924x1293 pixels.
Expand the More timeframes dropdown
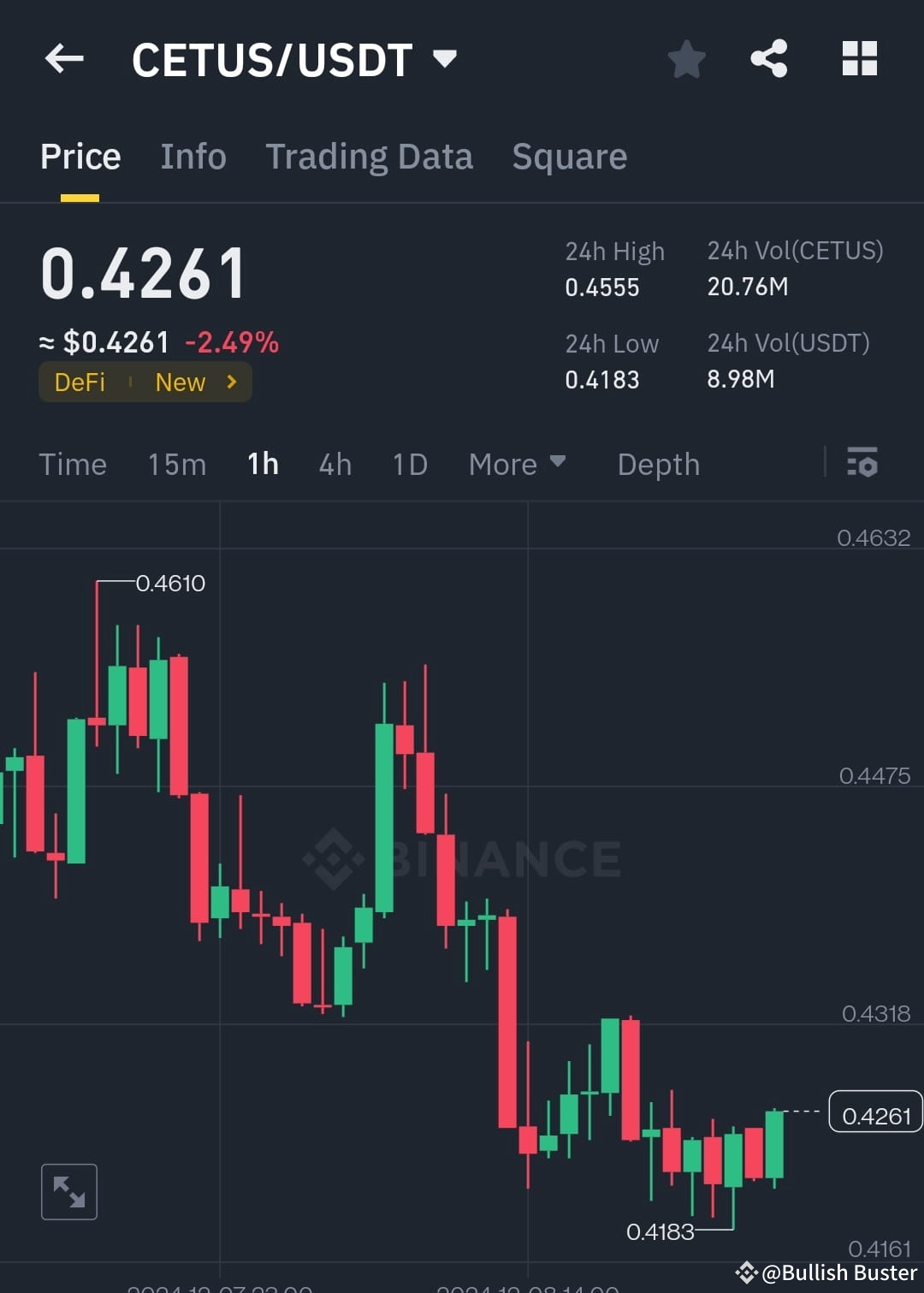point(518,464)
